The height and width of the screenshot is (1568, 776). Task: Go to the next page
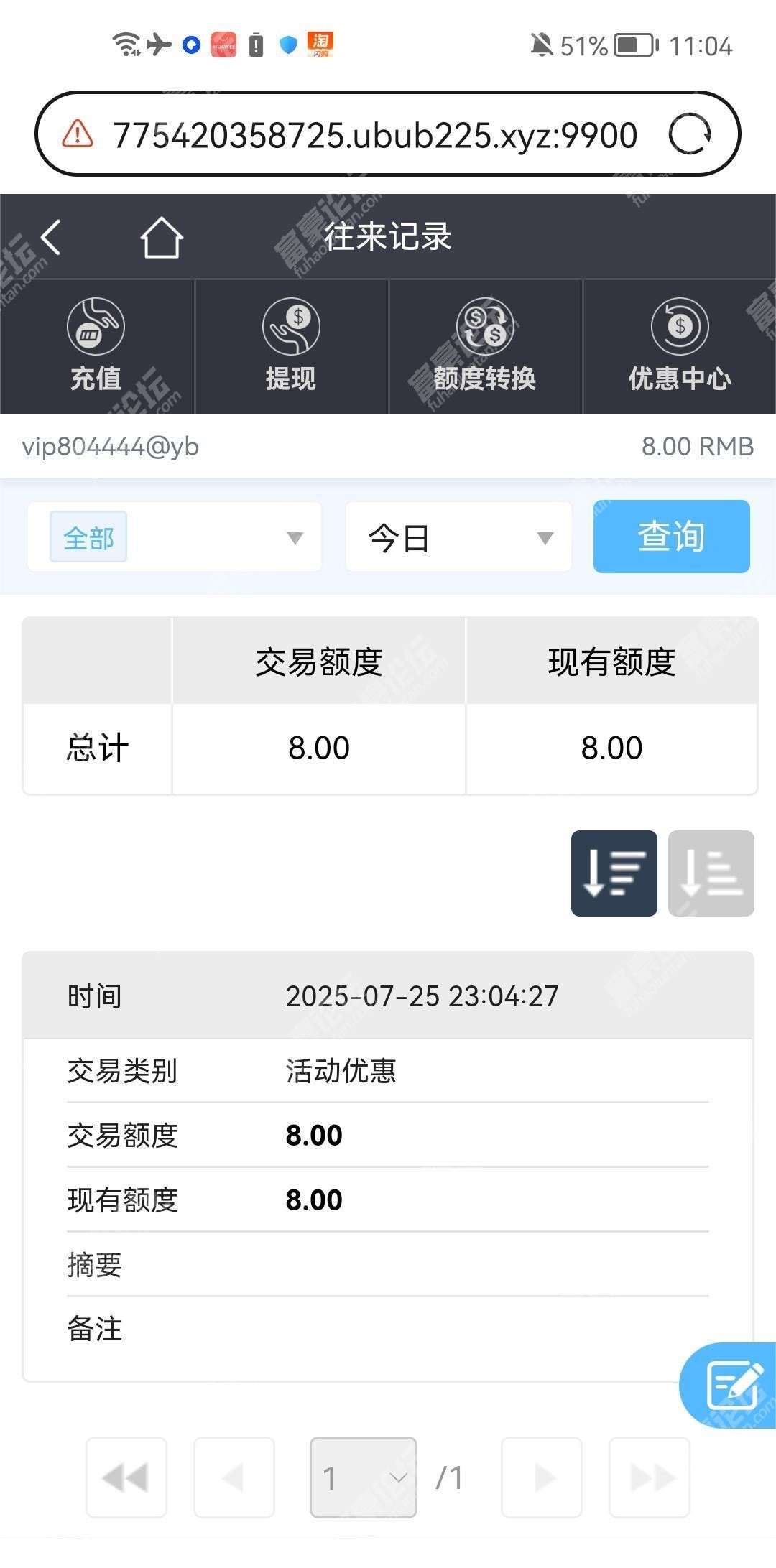(x=542, y=1477)
